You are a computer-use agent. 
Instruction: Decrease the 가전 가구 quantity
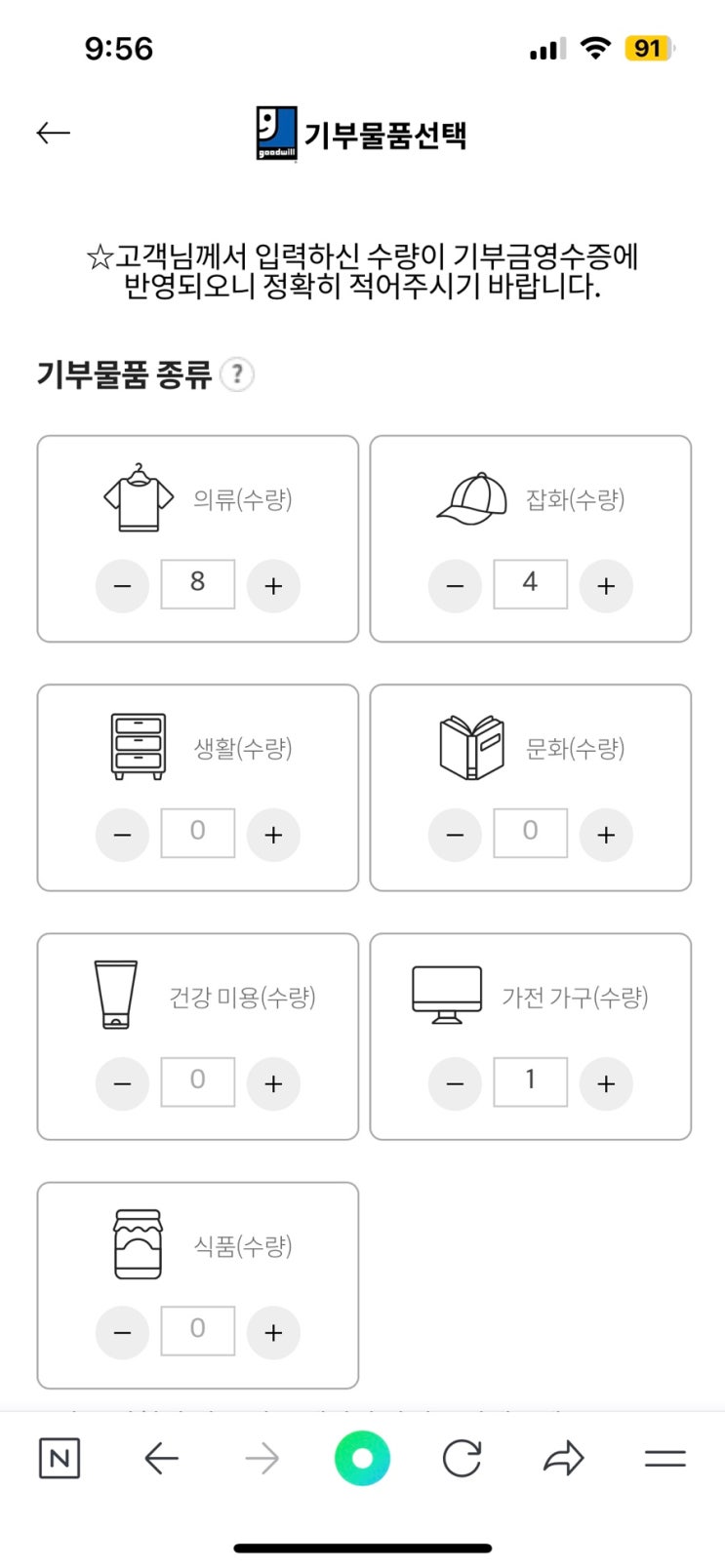[455, 1083]
